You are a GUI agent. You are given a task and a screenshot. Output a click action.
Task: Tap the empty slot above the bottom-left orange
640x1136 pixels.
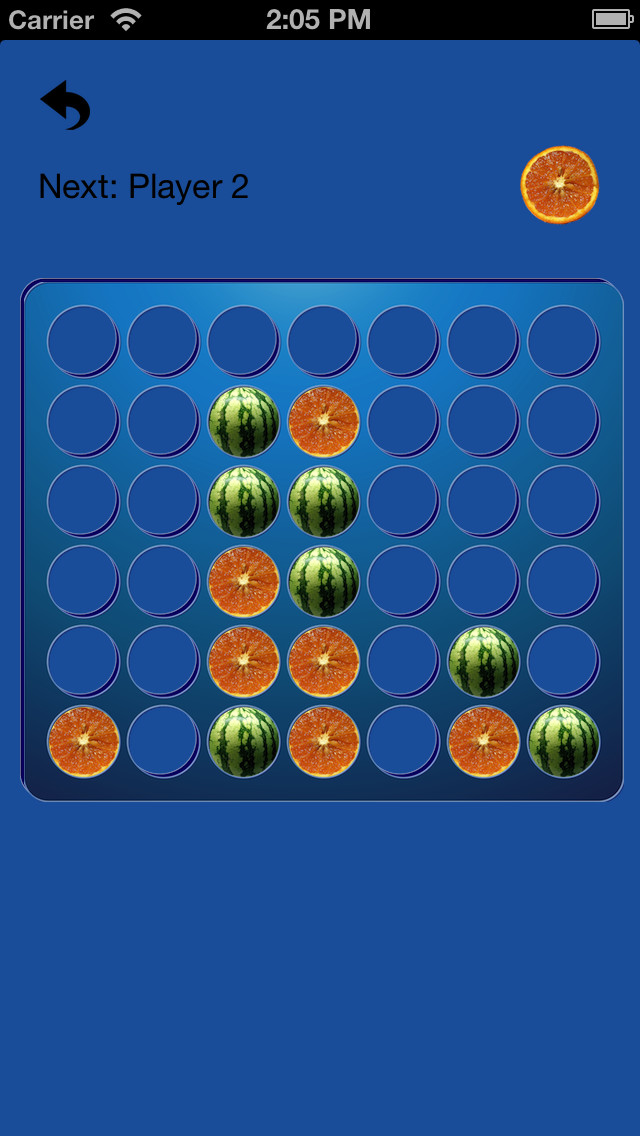pyautogui.click(x=83, y=660)
